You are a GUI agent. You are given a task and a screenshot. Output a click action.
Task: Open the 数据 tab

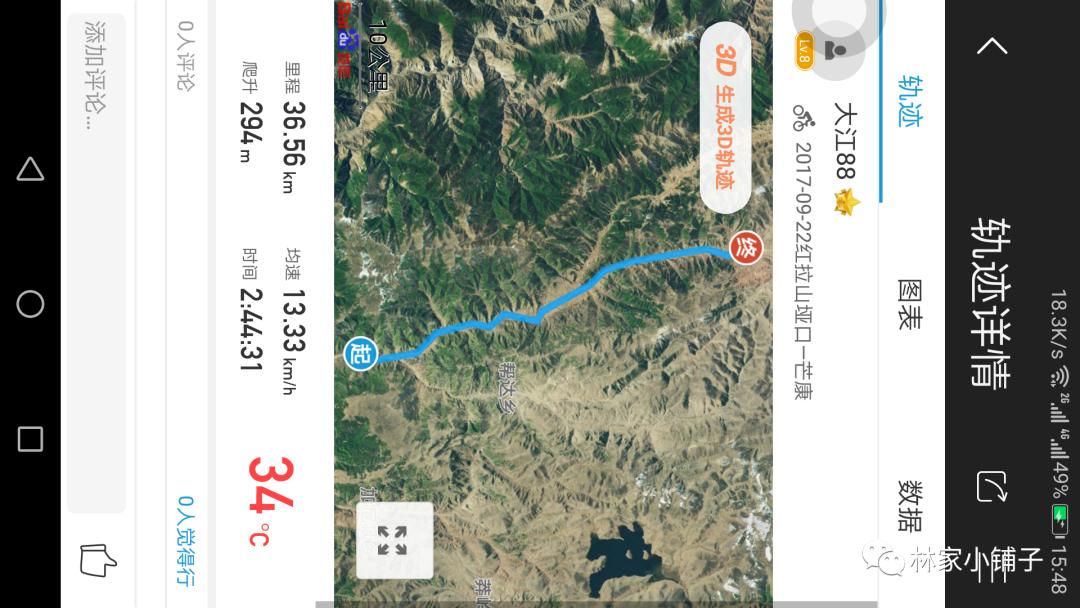point(910,506)
